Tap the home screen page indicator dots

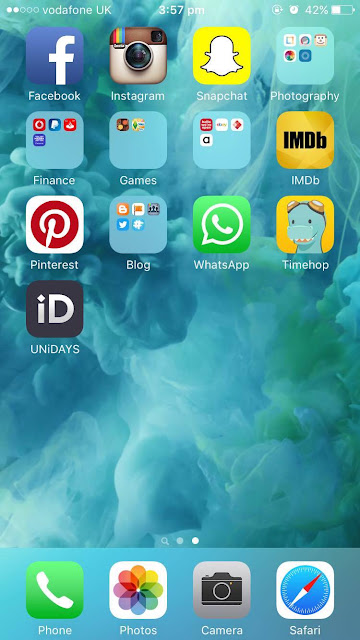click(180, 541)
